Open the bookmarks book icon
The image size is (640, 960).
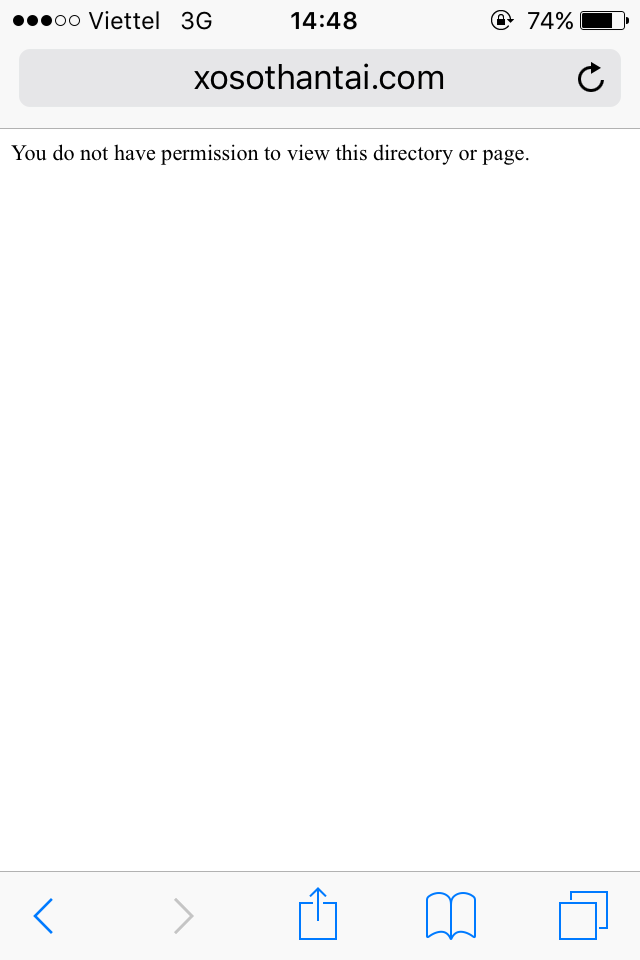point(451,915)
